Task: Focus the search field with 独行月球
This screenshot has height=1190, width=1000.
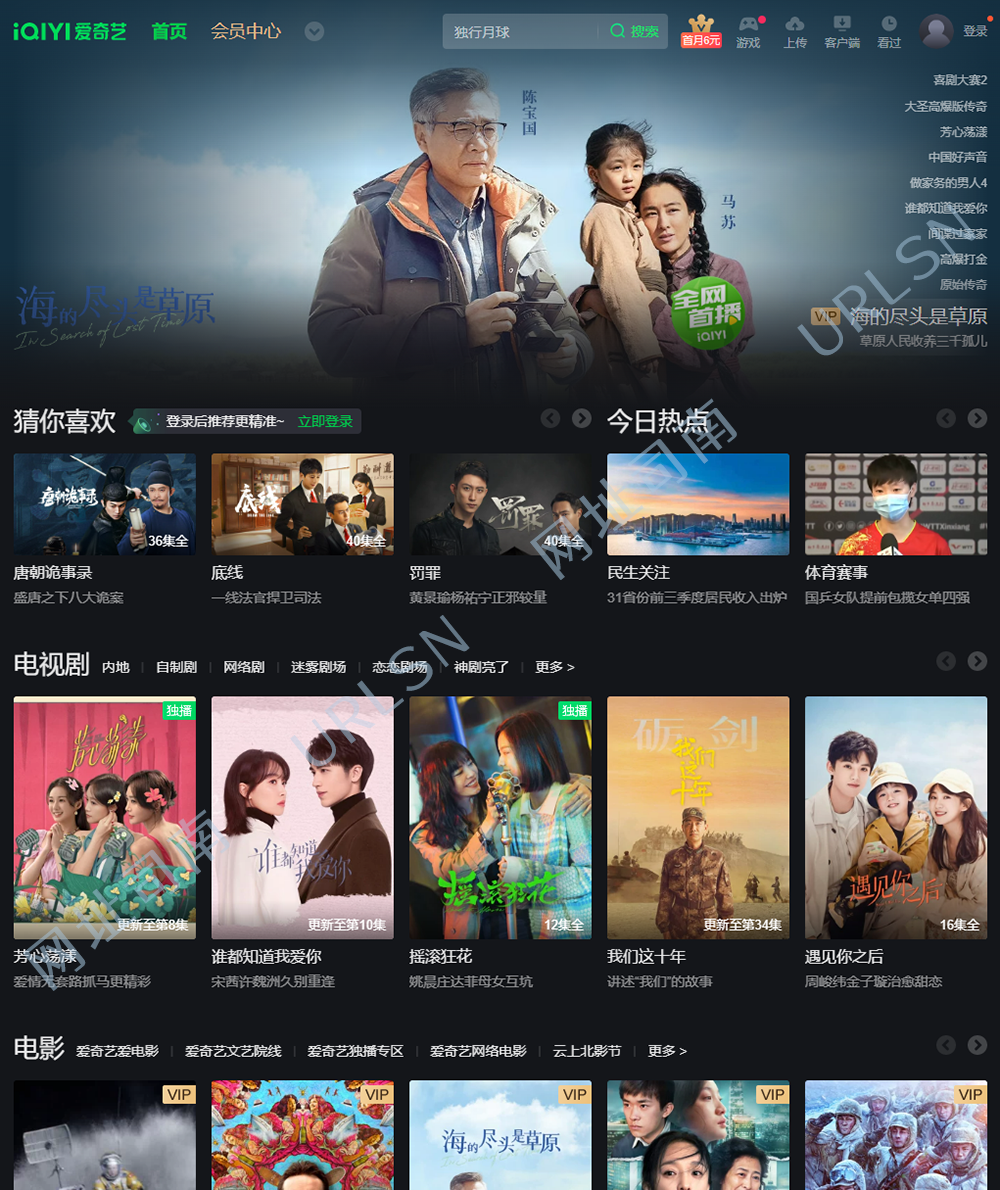Action: (x=520, y=32)
